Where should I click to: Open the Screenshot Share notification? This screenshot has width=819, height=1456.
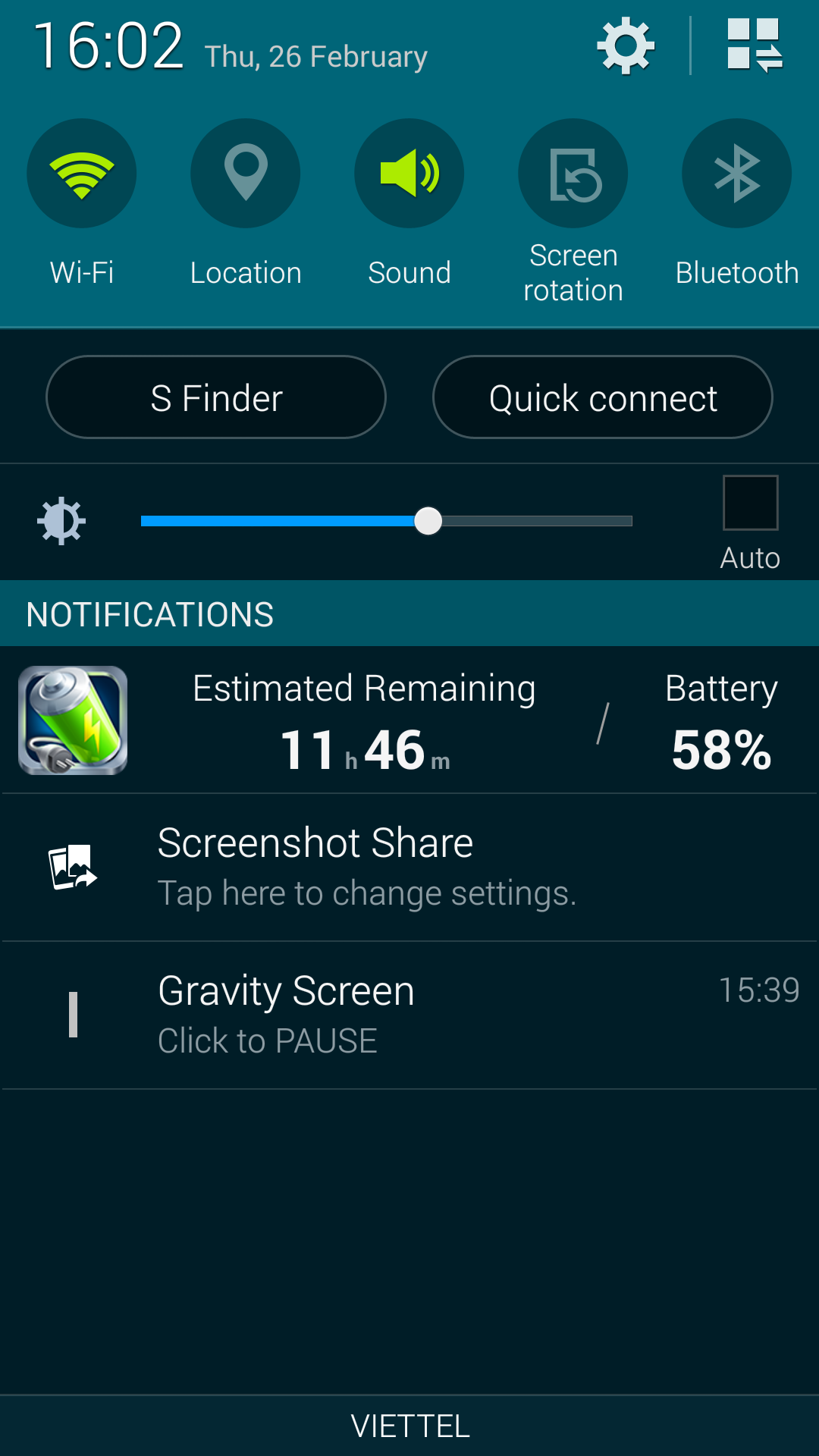[409, 868]
